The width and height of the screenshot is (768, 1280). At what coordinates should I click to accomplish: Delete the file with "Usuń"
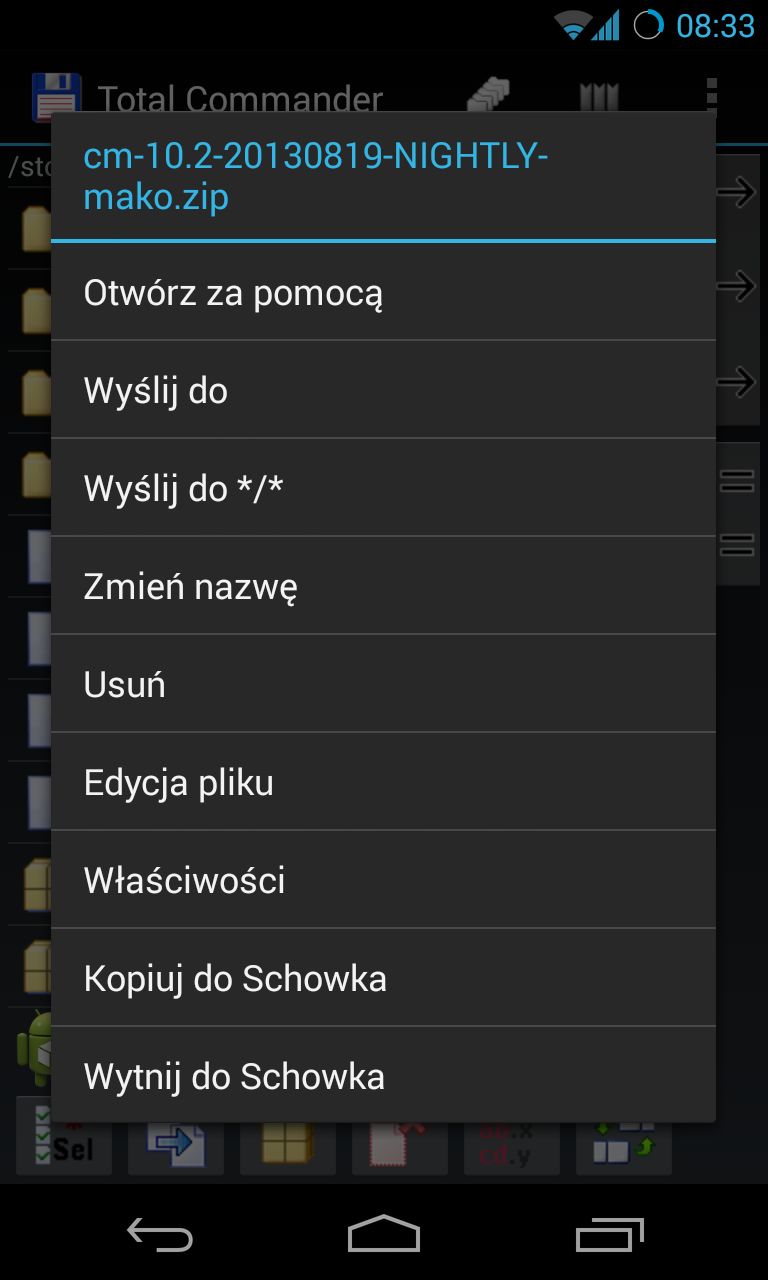click(383, 684)
